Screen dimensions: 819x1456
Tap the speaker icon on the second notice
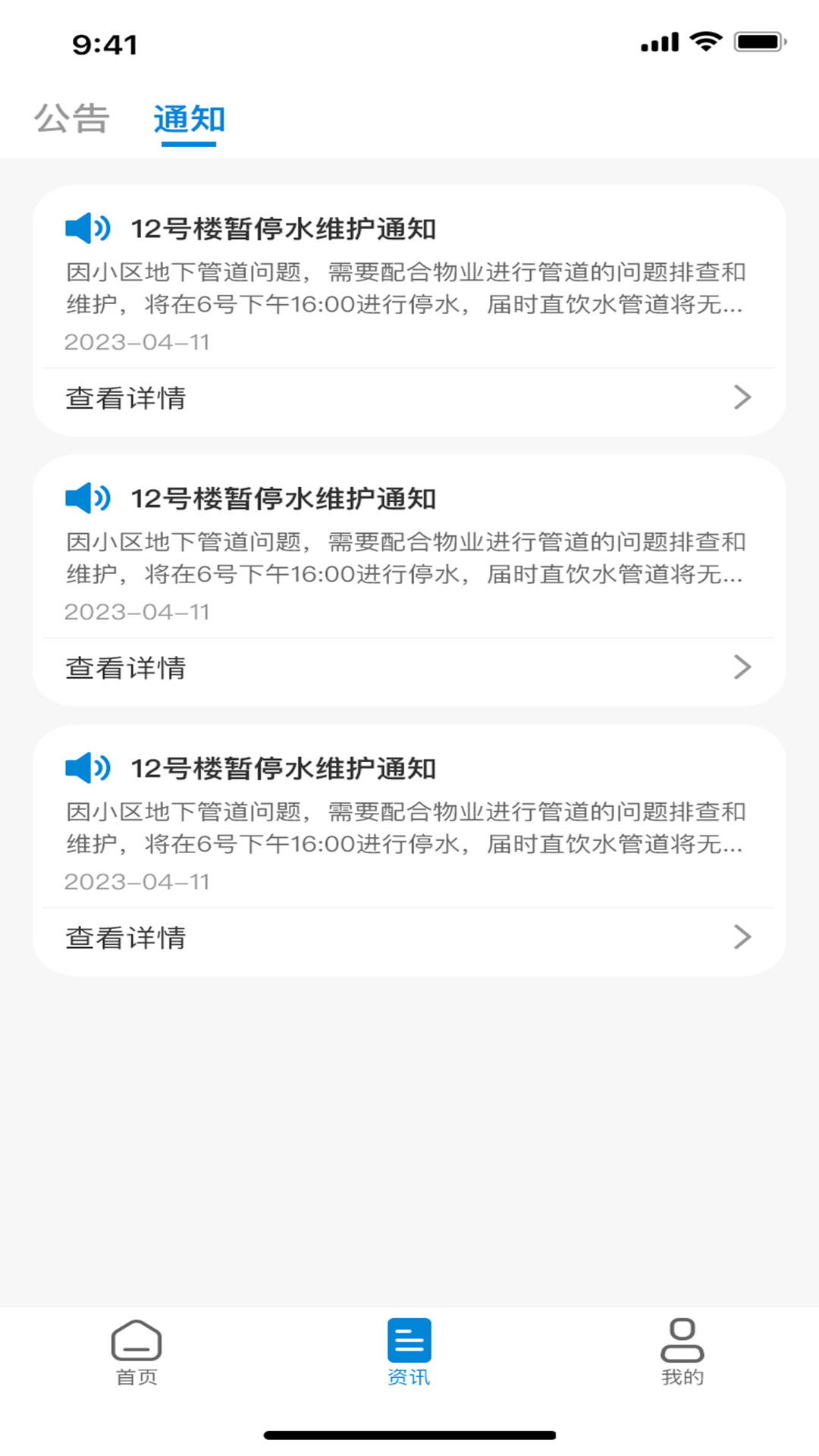pyautogui.click(x=89, y=498)
